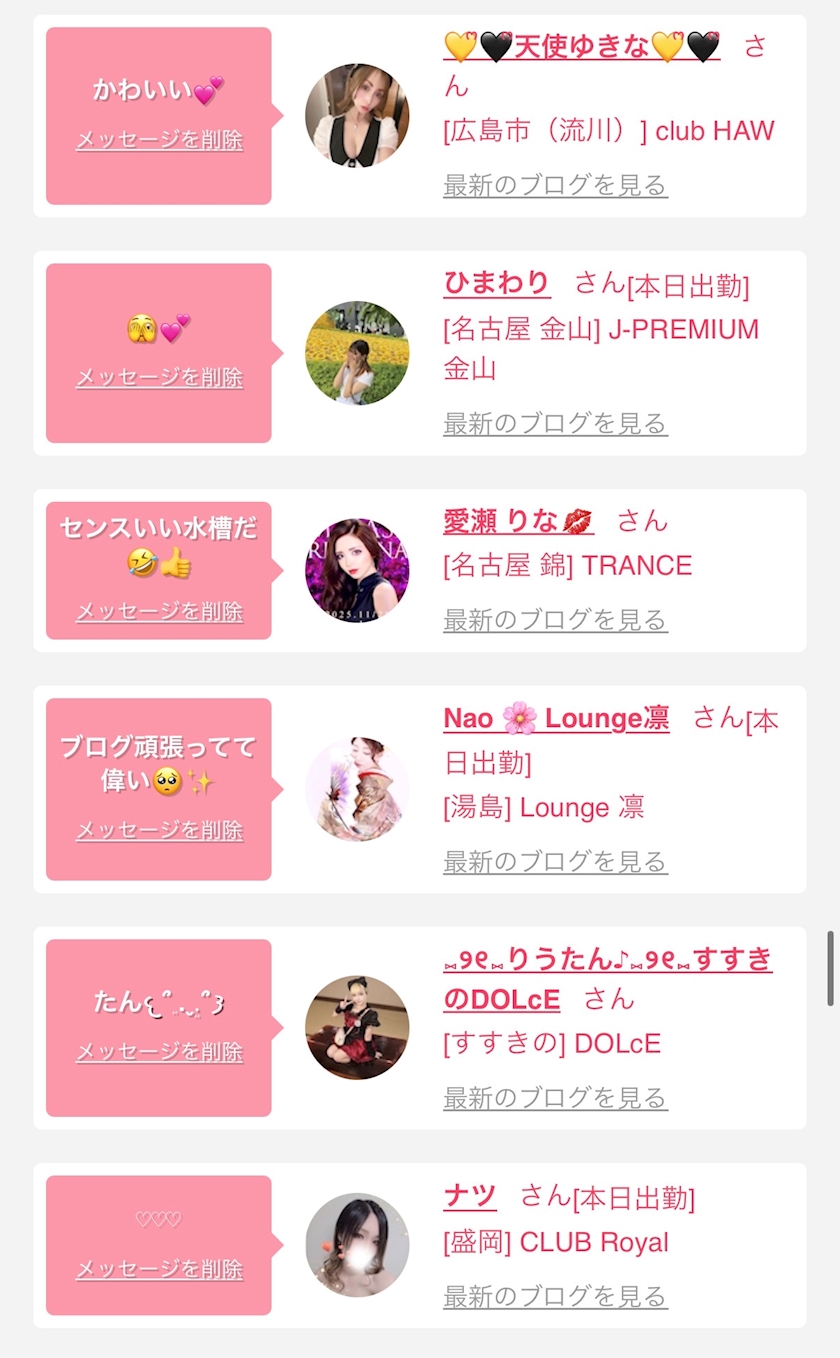View ナツ's latest blog

click(x=555, y=1297)
